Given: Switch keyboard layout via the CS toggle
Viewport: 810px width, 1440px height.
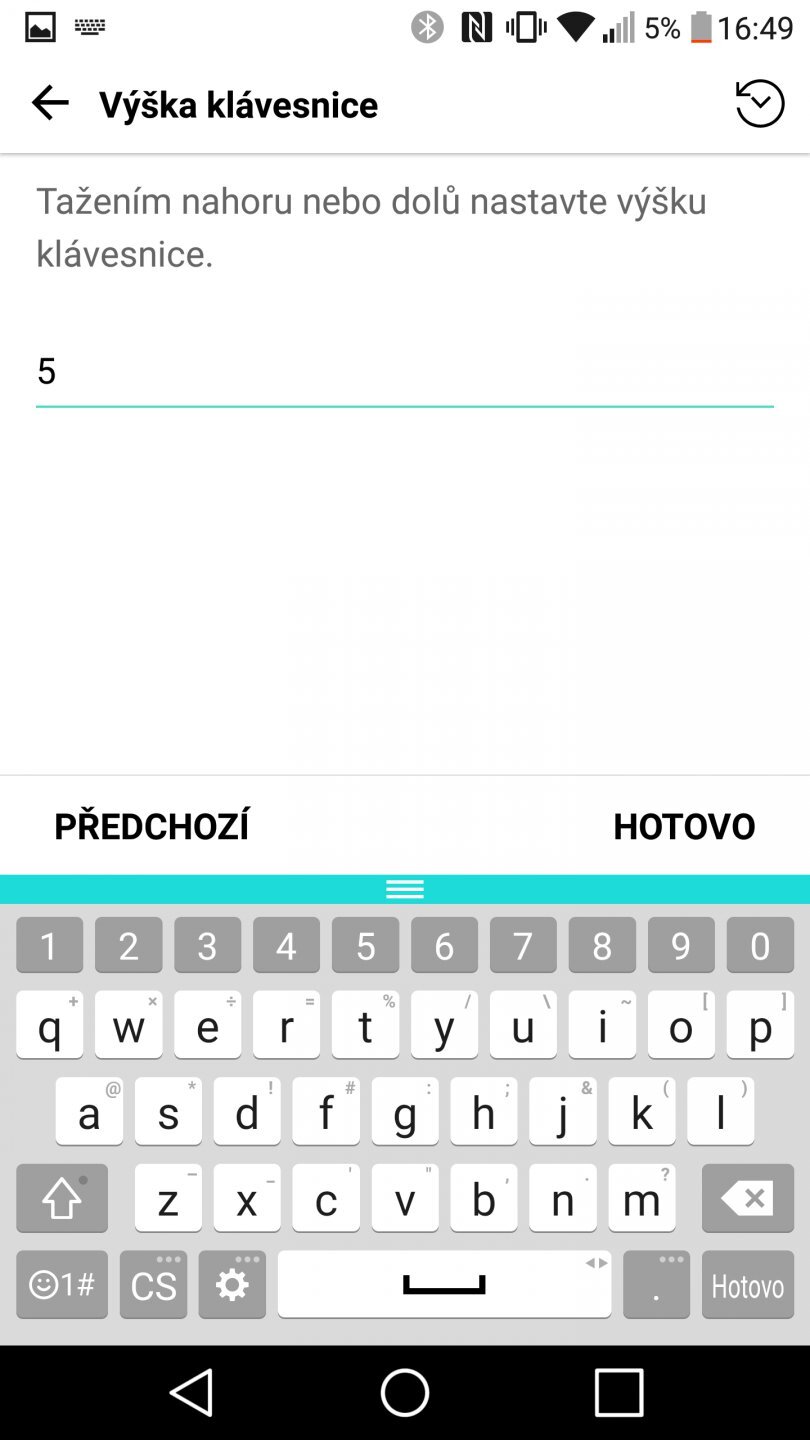Looking at the screenshot, I should [152, 1284].
